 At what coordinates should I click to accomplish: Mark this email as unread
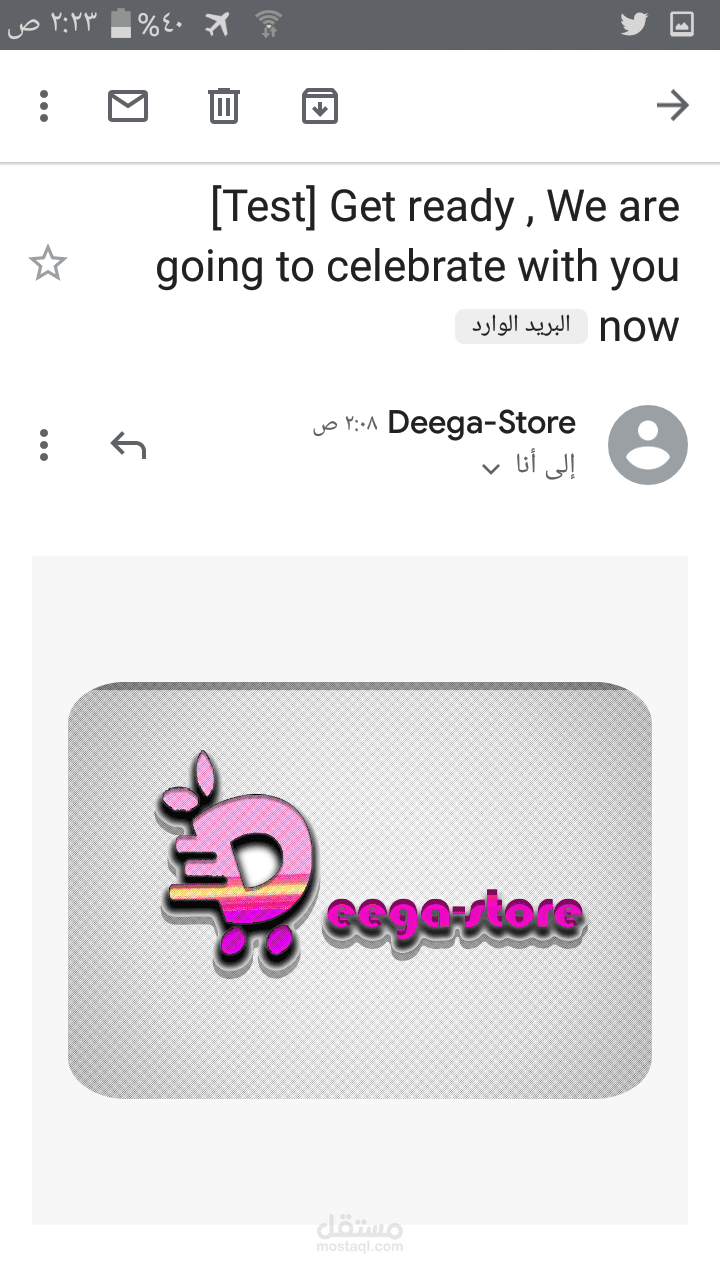pos(128,106)
